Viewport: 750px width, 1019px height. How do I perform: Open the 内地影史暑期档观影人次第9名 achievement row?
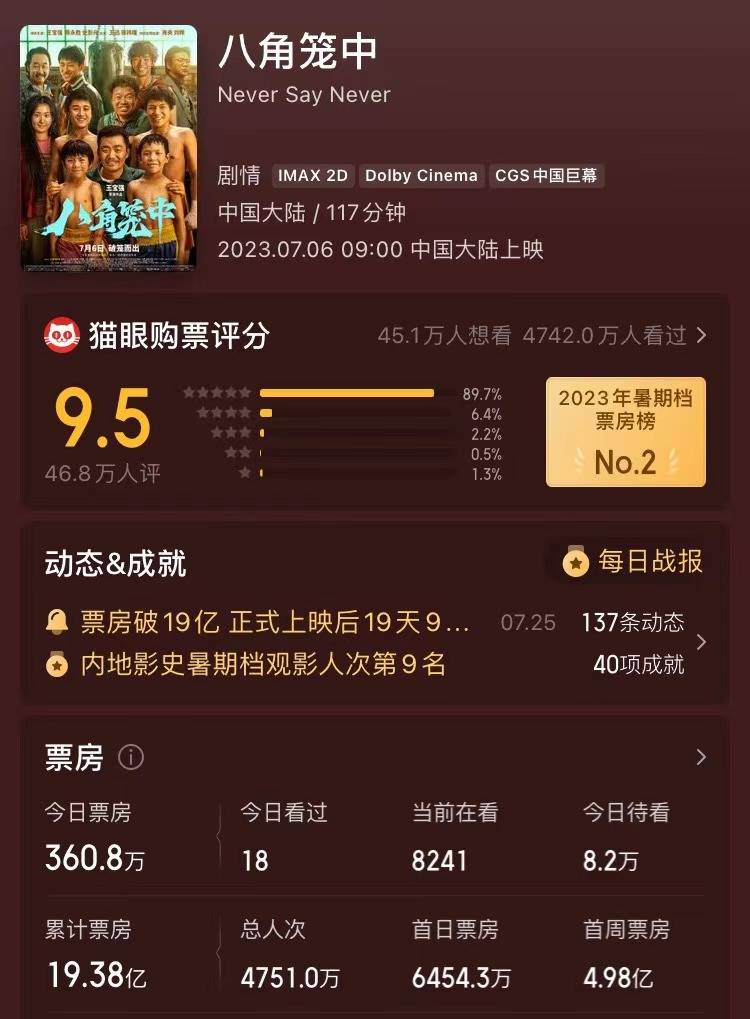[x=263, y=664]
